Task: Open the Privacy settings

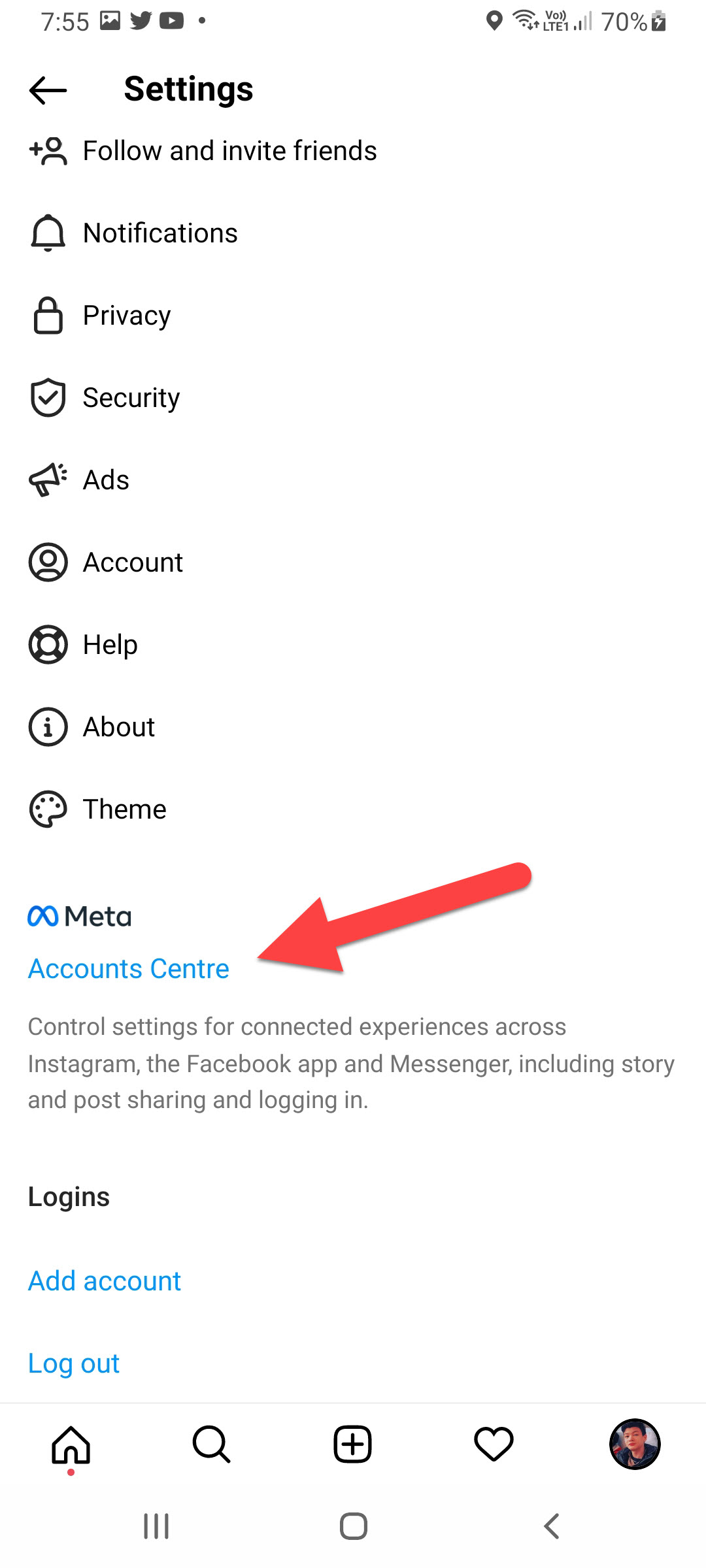Action: [x=126, y=316]
